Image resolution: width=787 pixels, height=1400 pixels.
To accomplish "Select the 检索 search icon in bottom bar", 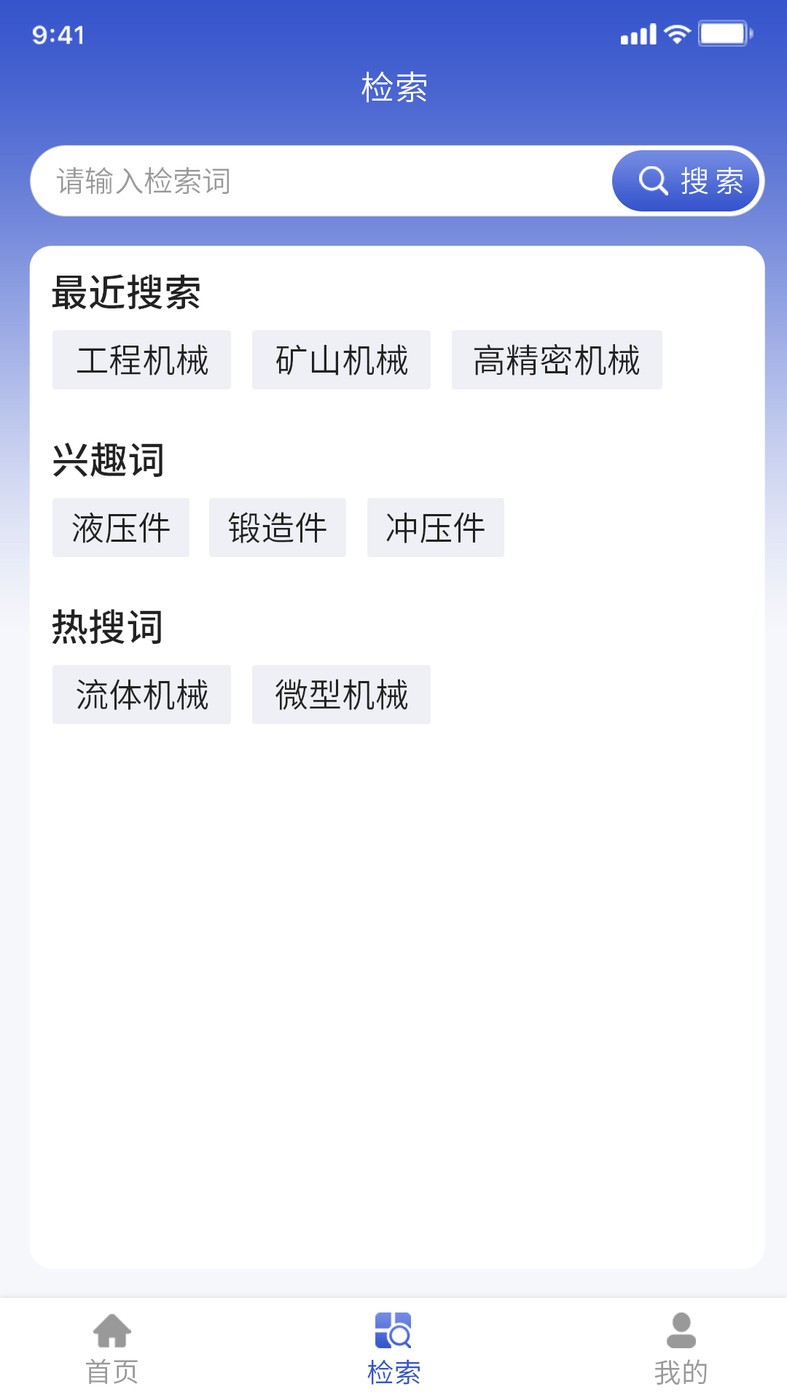I will point(394,1330).
